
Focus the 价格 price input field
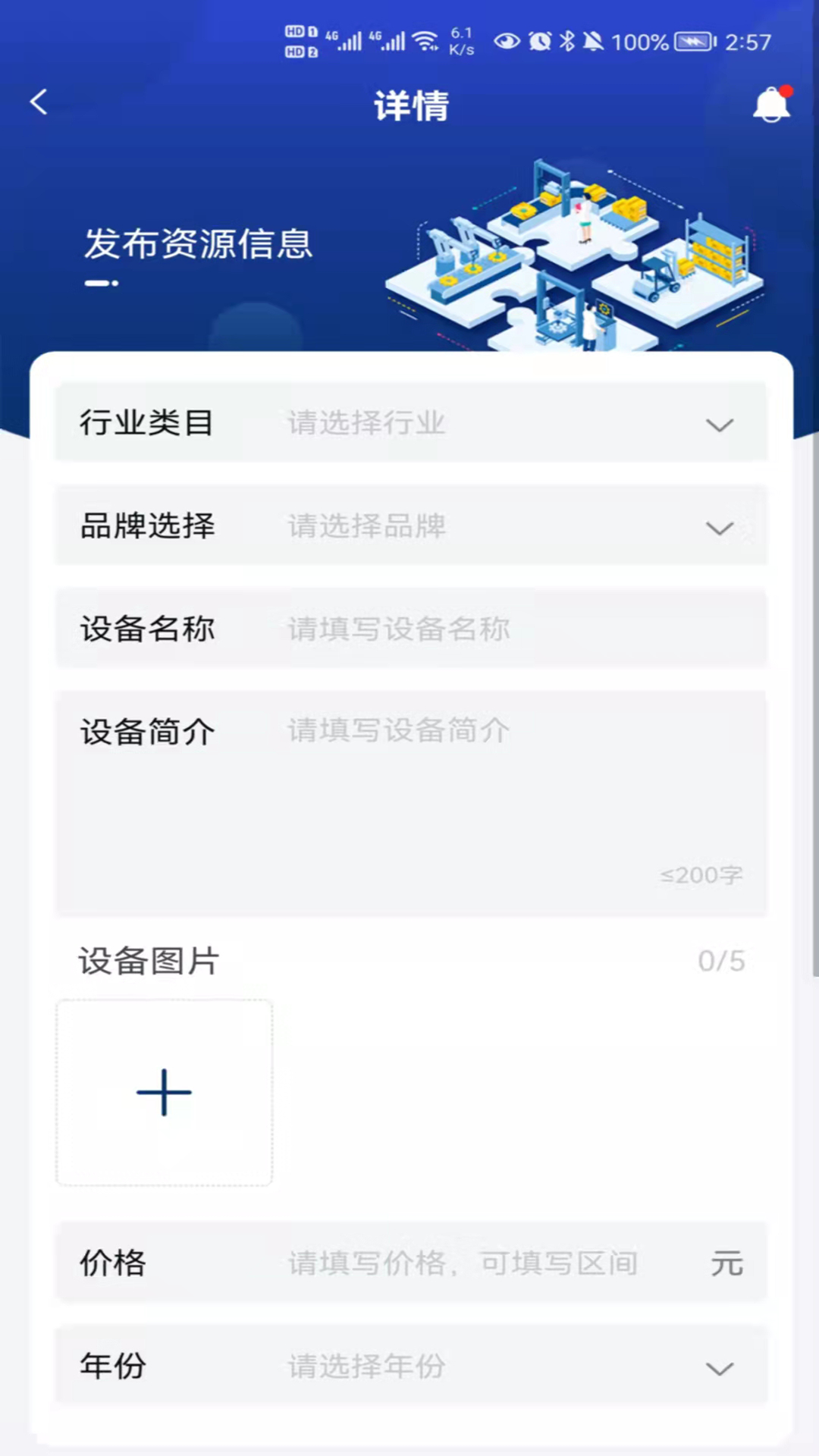tap(485, 1263)
